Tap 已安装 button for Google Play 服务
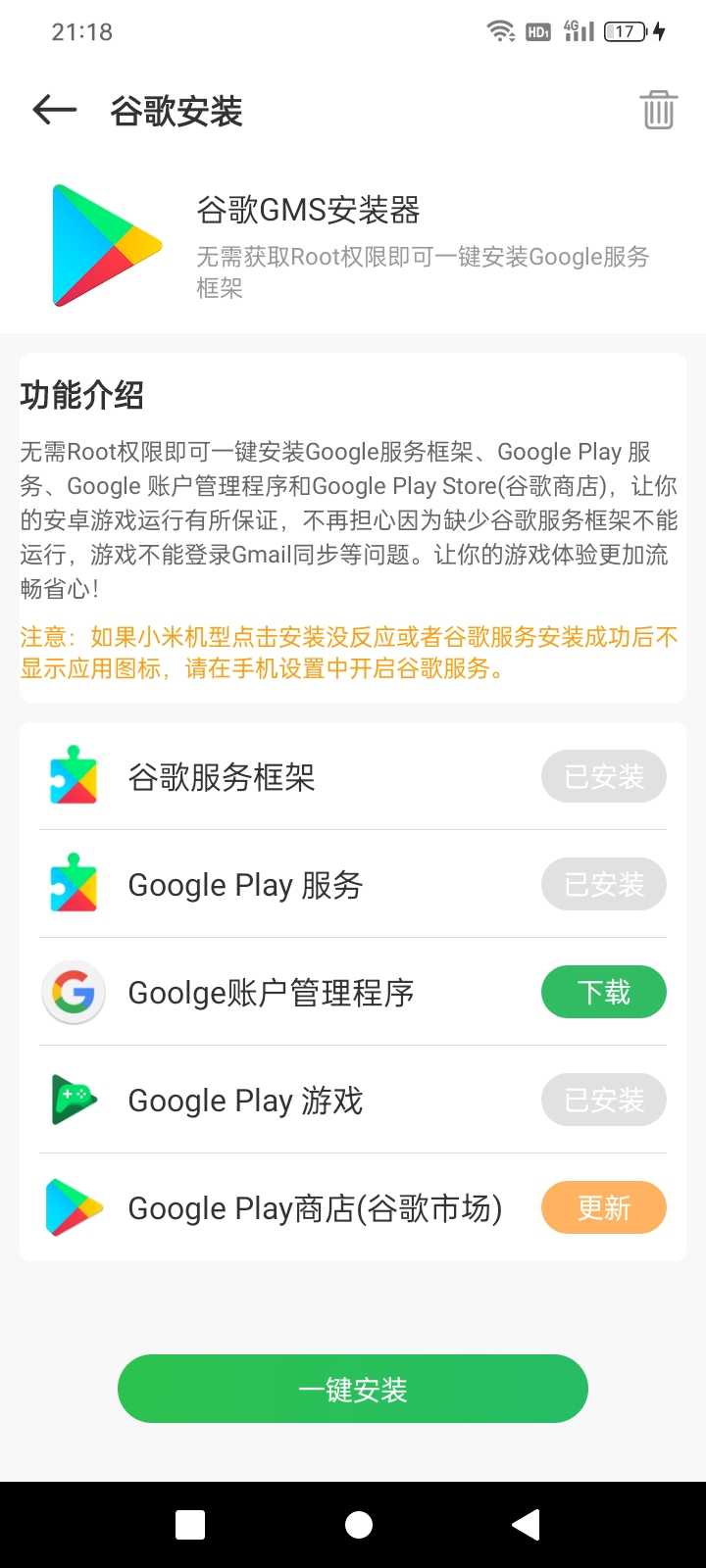 [603, 884]
